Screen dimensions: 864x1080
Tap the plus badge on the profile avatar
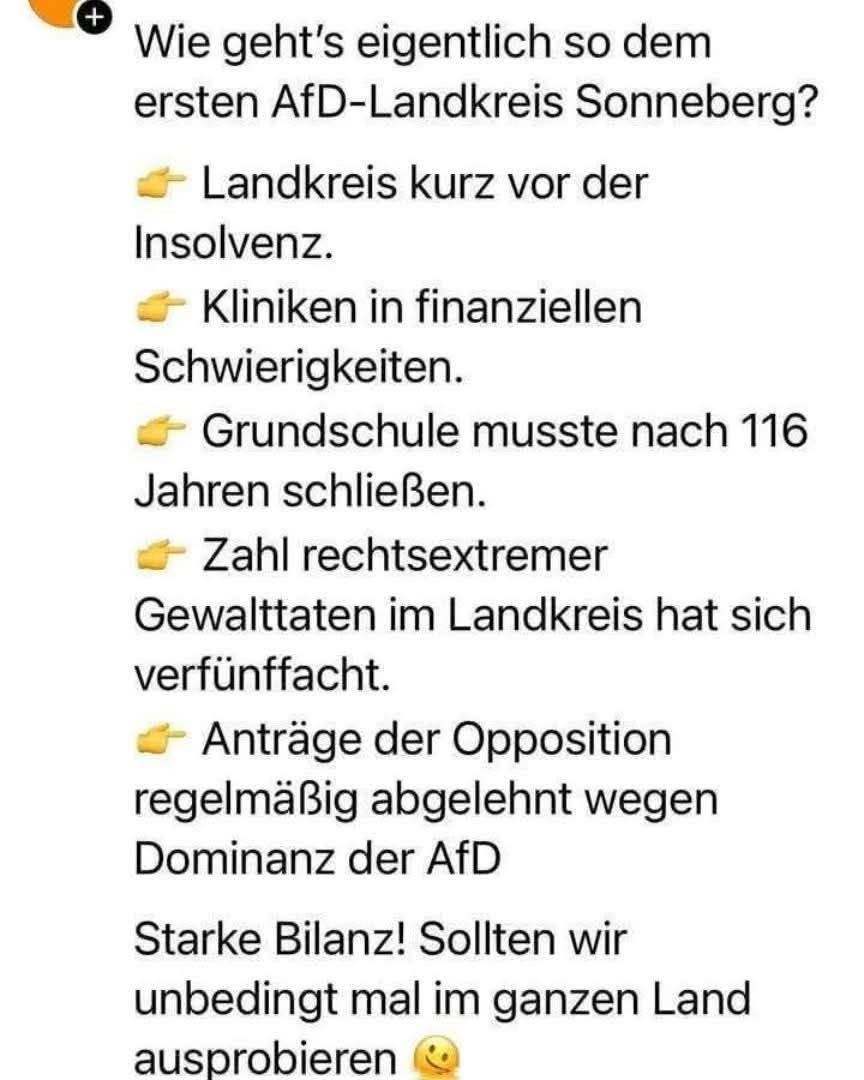(95, 17)
